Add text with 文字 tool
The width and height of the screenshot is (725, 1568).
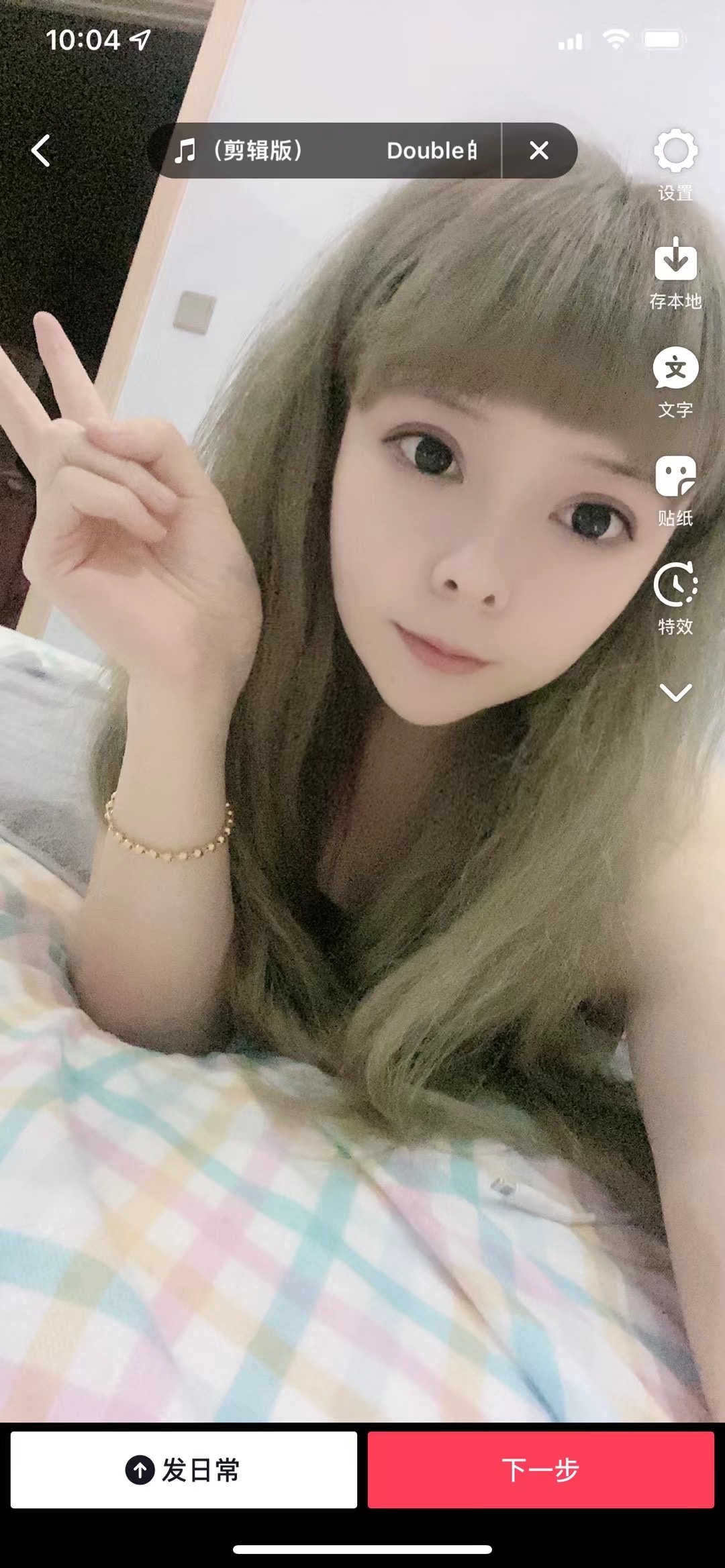pos(675,381)
